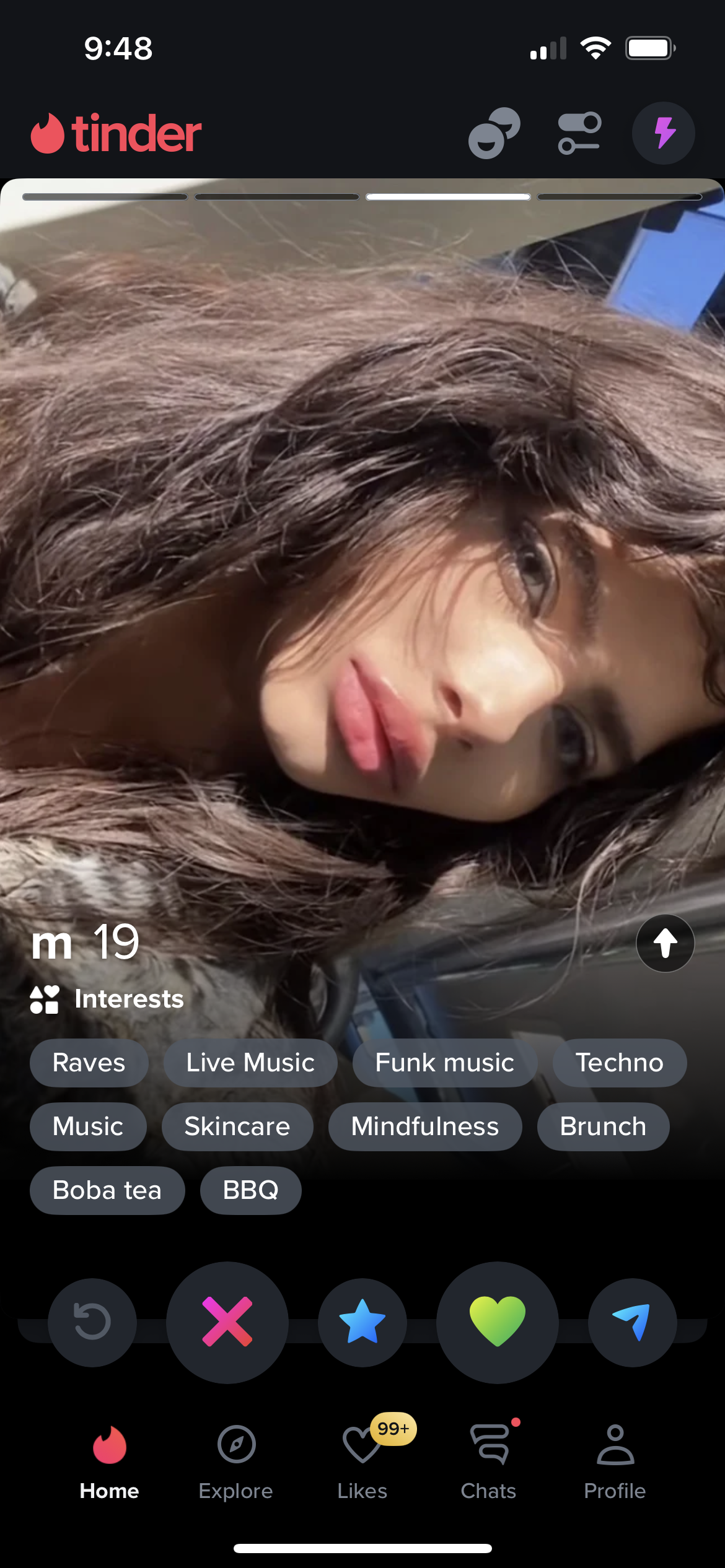
Task: Pass with the pink X button
Action: click(227, 1322)
